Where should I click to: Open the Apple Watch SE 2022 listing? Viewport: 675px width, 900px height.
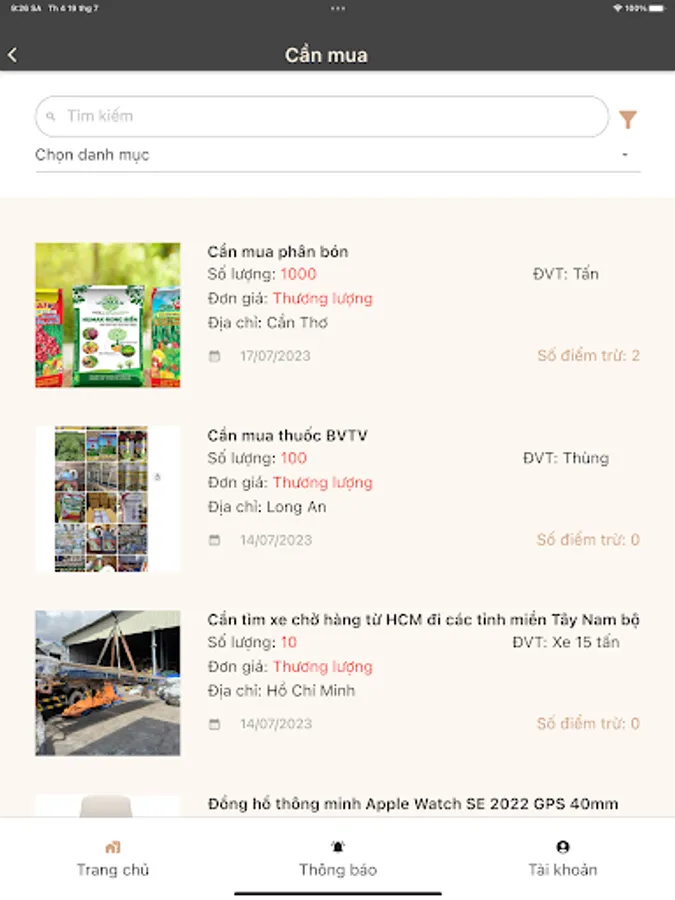click(x=412, y=804)
